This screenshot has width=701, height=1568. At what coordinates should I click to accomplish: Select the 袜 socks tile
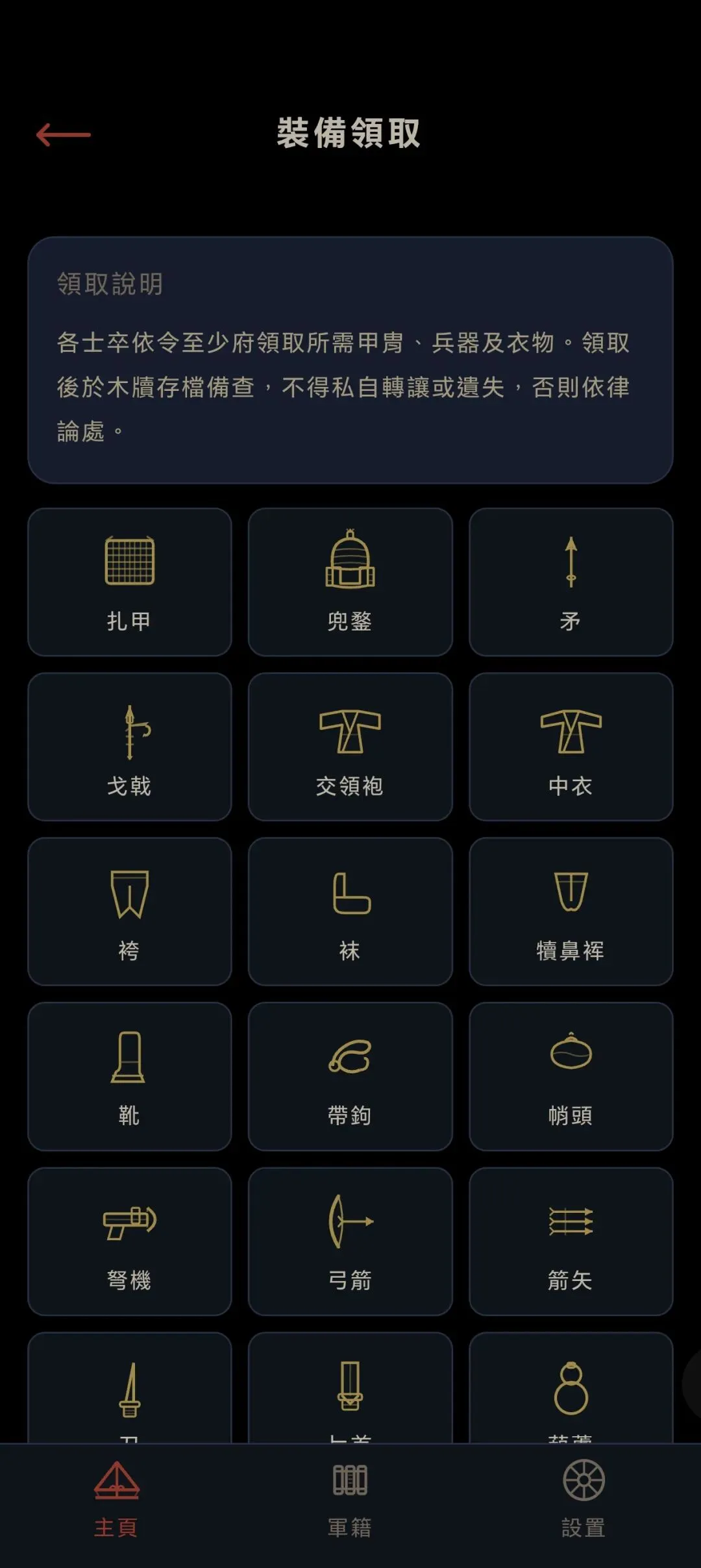pyautogui.click(x=350, y=912)
